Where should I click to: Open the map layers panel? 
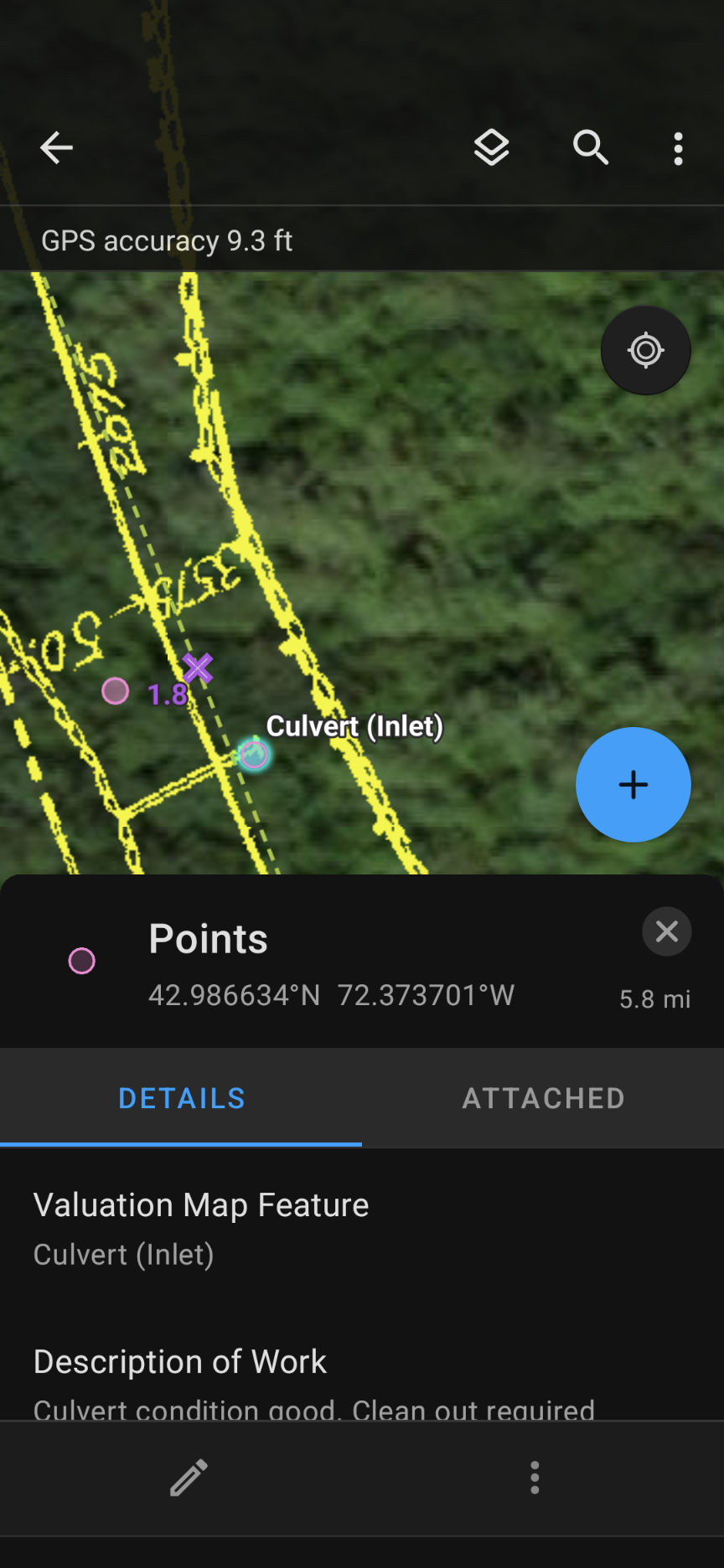[x=492, y=147]
